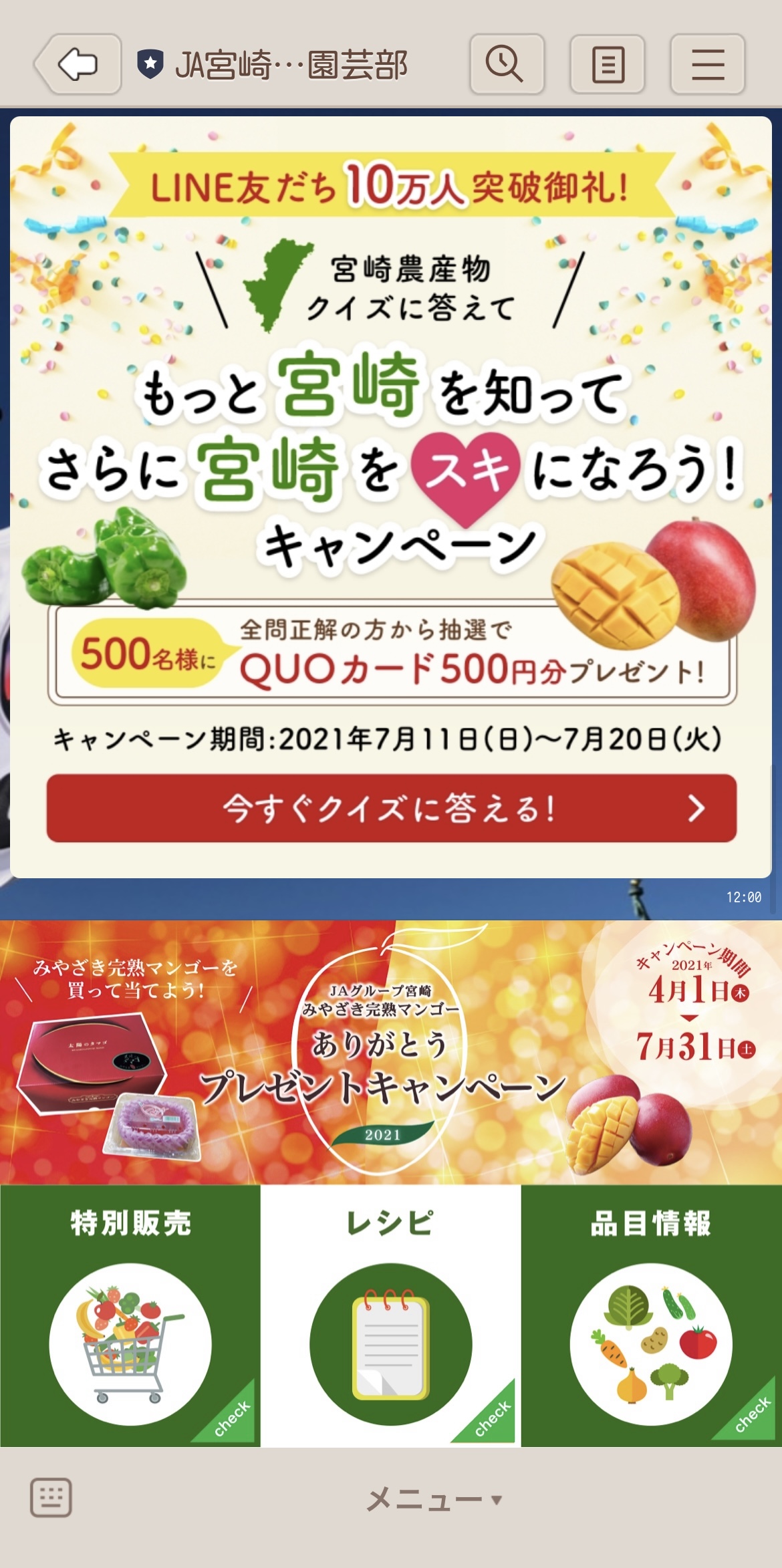The image size is (782, 1568).
Task: Open the レシピ tile
Action: pos(391,1316)
